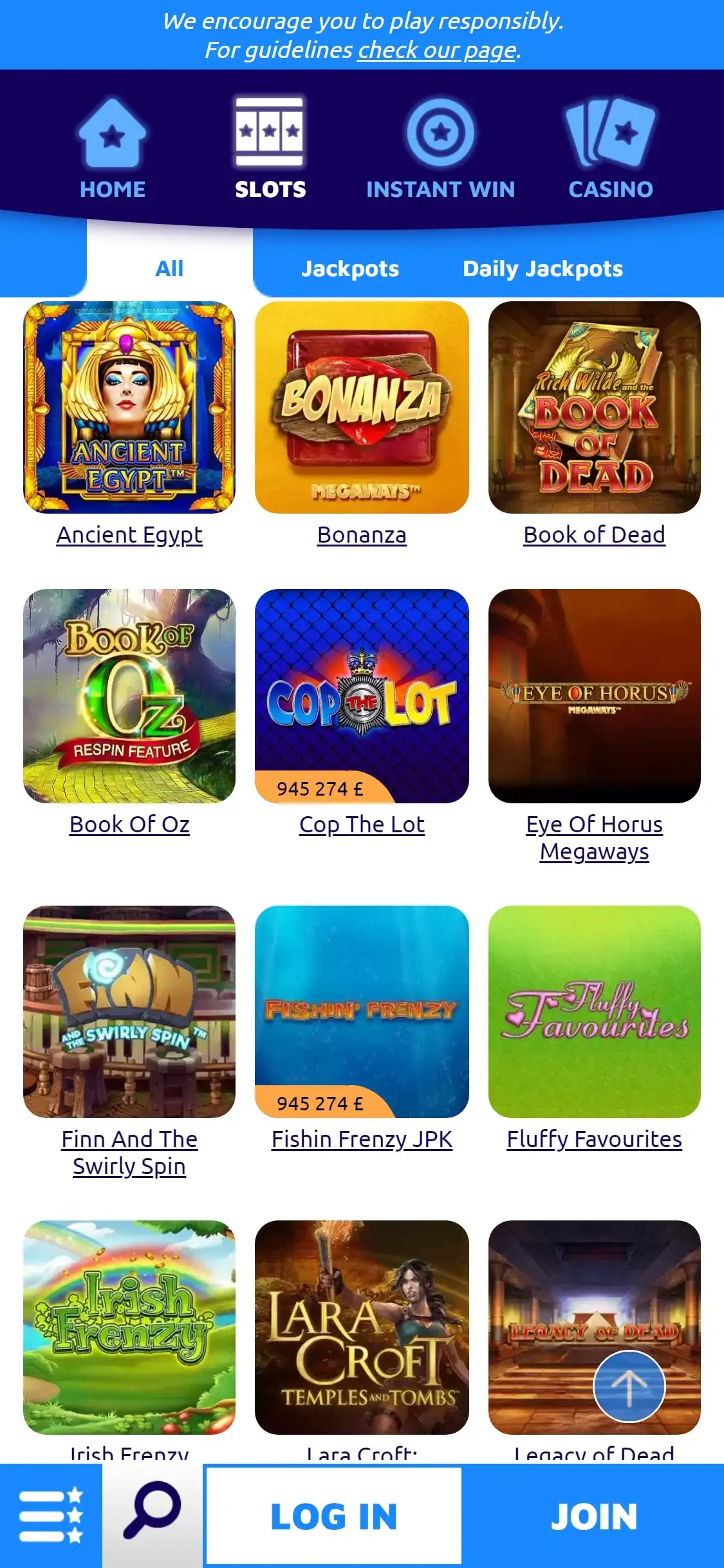Tap the Fishin Frenzy JPK link
The image size is (724, 1568).
tap(362, 1139)
